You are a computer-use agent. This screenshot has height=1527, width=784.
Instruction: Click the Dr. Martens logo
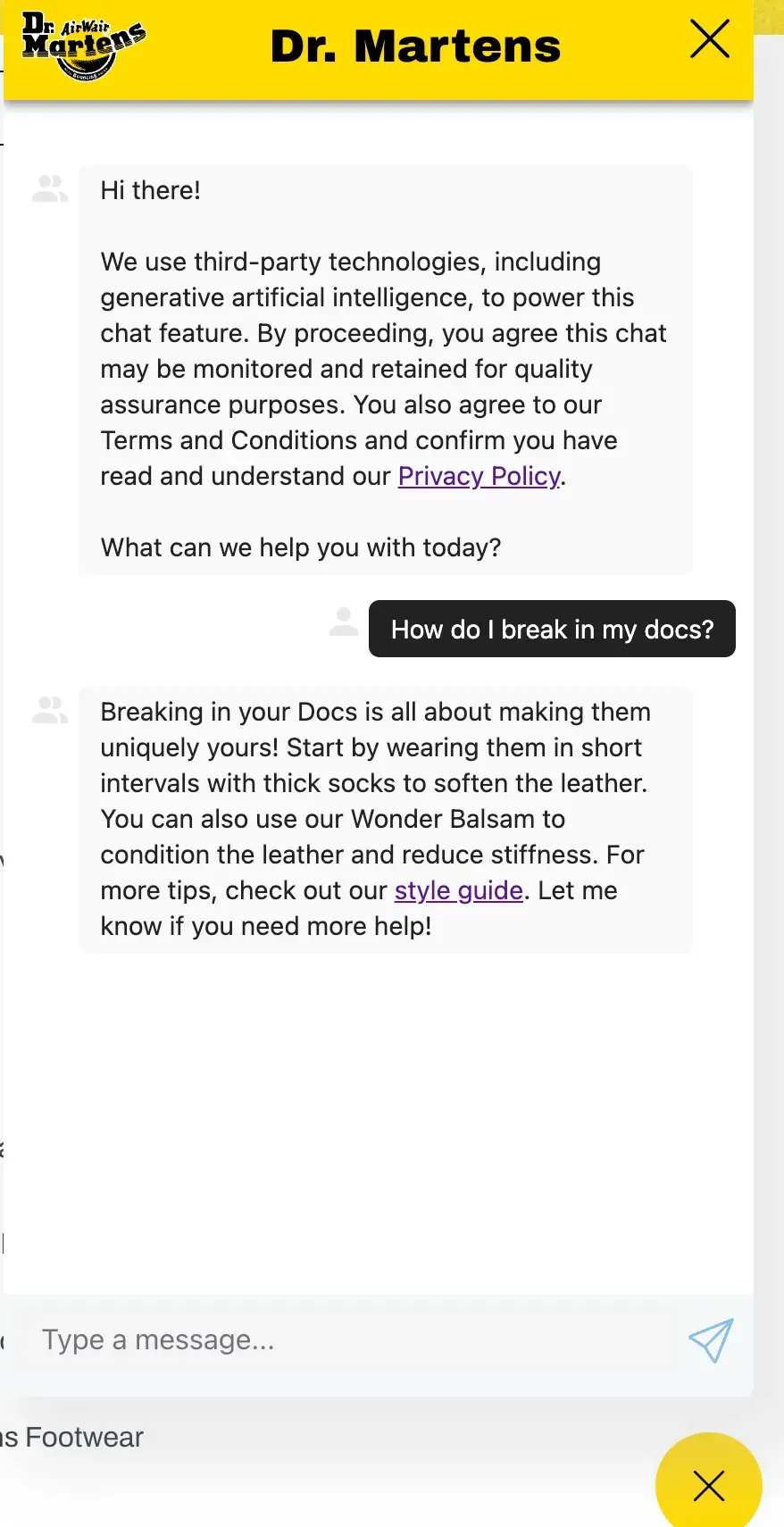click(83, 45)
